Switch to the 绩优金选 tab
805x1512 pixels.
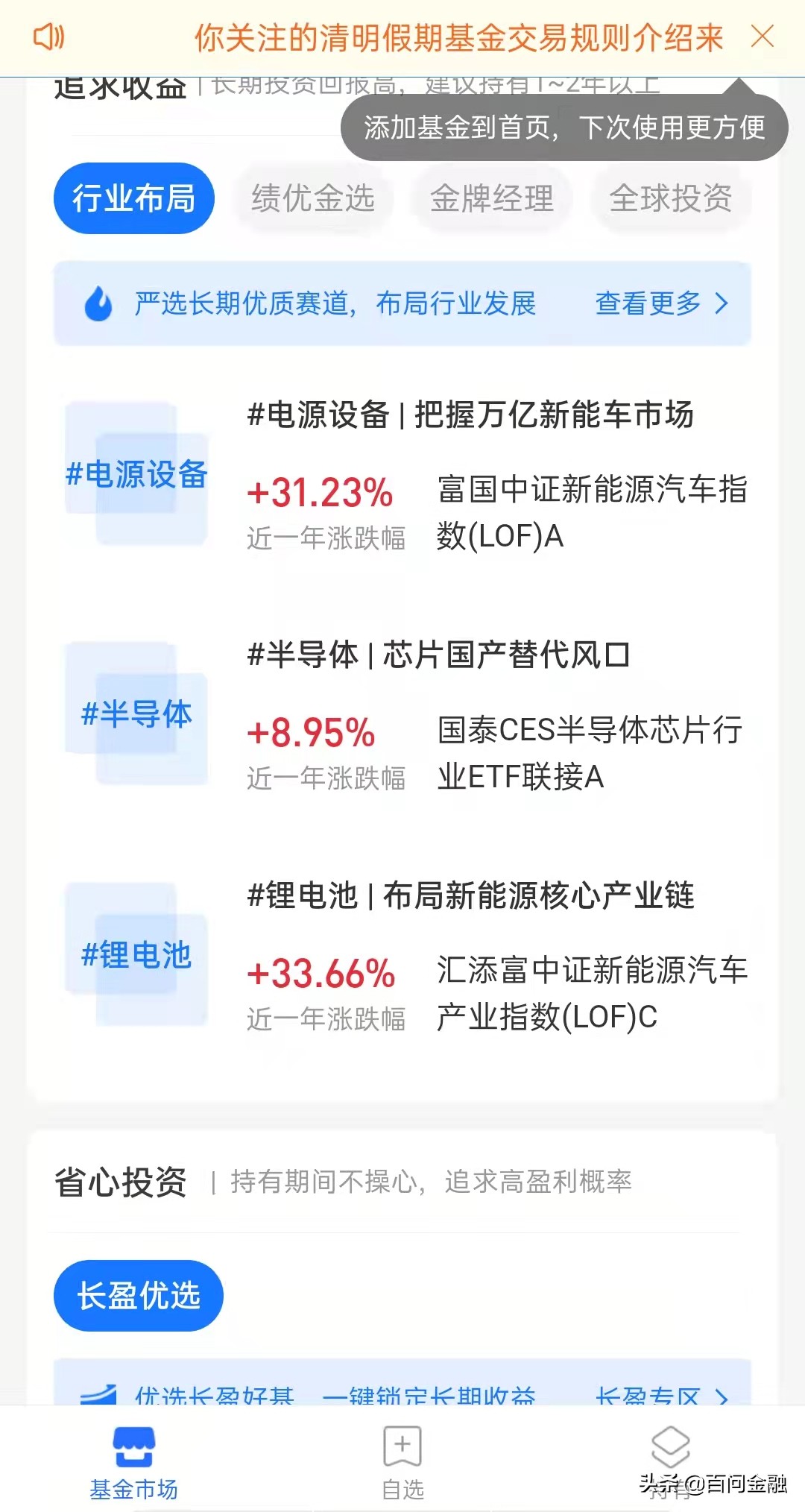(x=313, y=198)
